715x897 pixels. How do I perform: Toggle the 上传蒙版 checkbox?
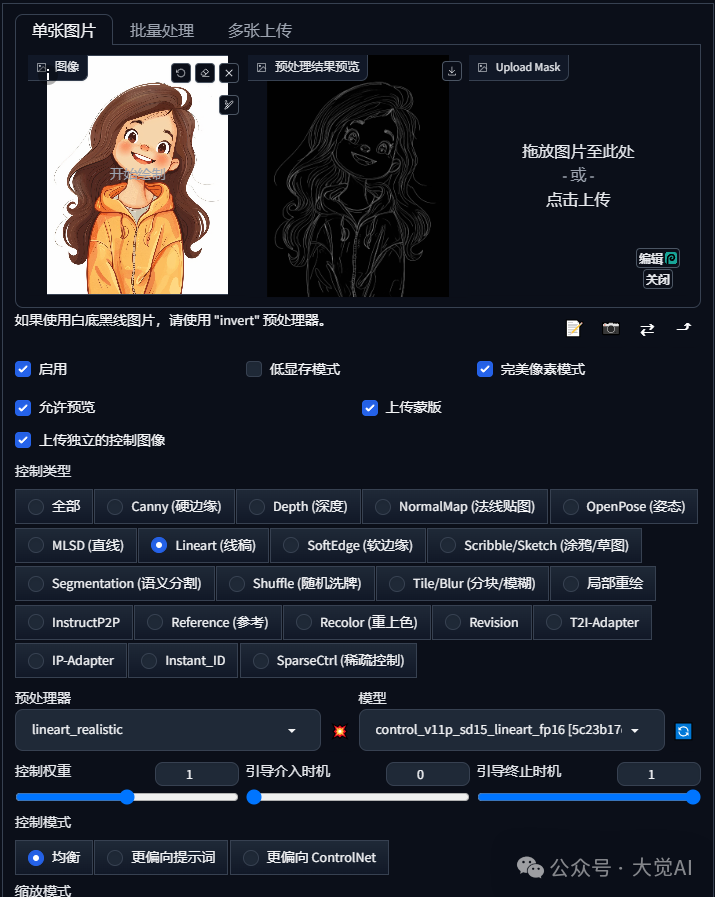pyautogui.click(x=370, y=407)
